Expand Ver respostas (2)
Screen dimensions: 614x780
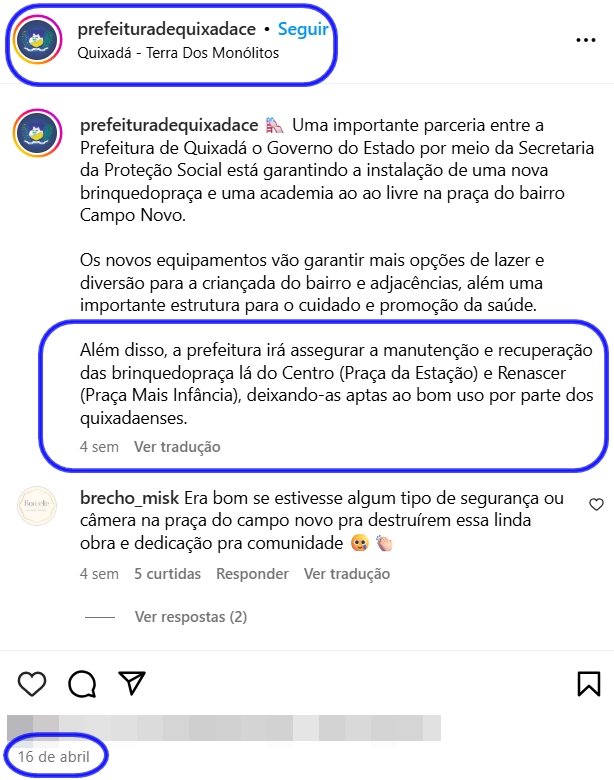tap(190, 617)
